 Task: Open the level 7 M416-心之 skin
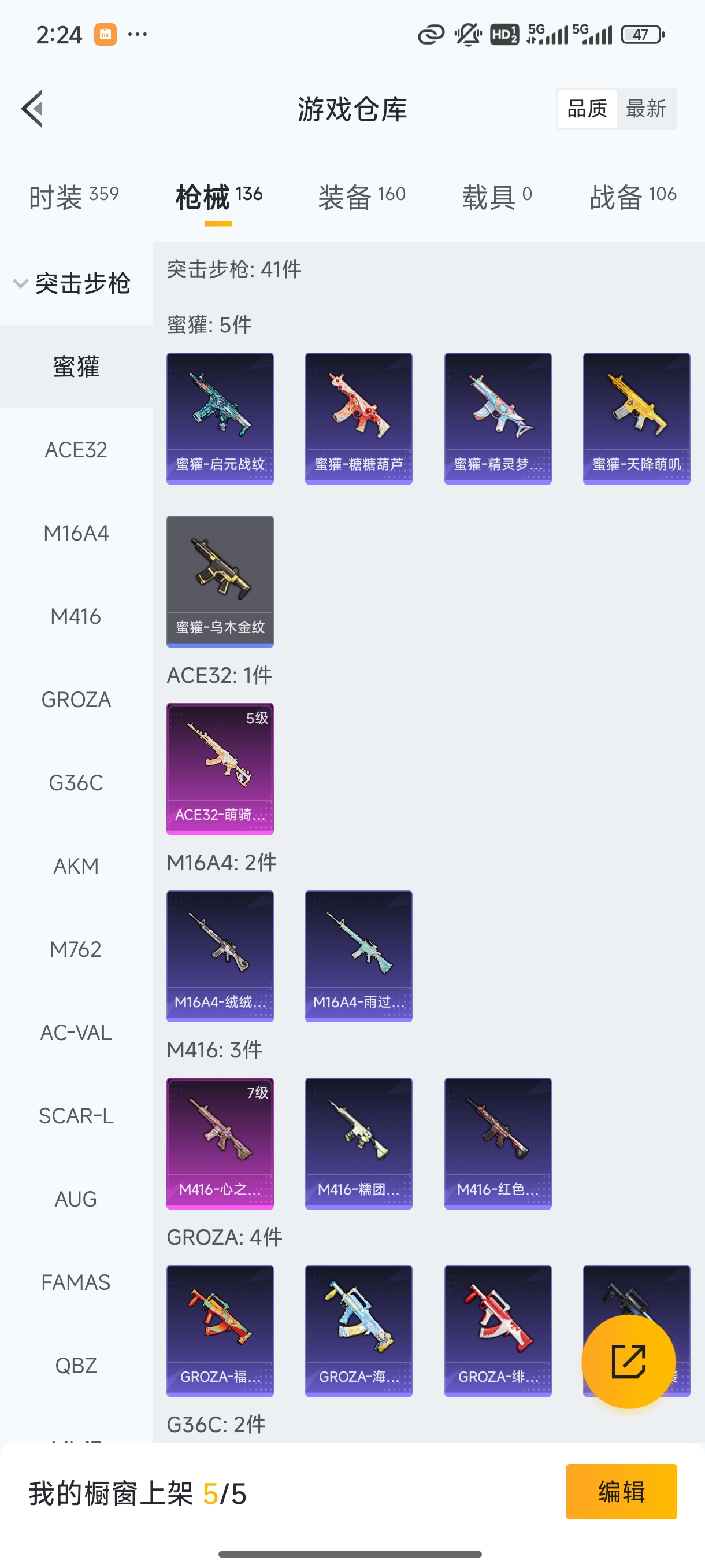(220, 1142)
